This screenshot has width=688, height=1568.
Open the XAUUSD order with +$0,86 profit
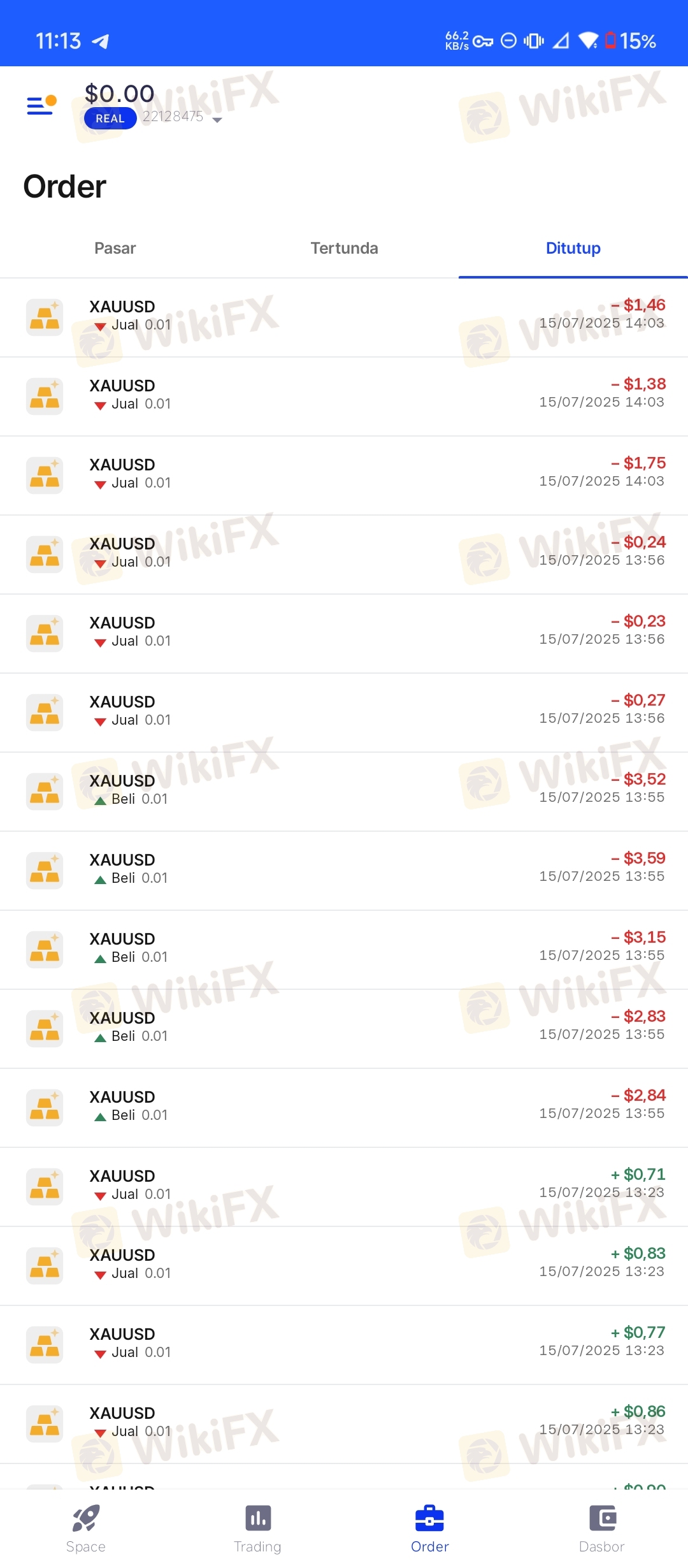[344, 1424]
